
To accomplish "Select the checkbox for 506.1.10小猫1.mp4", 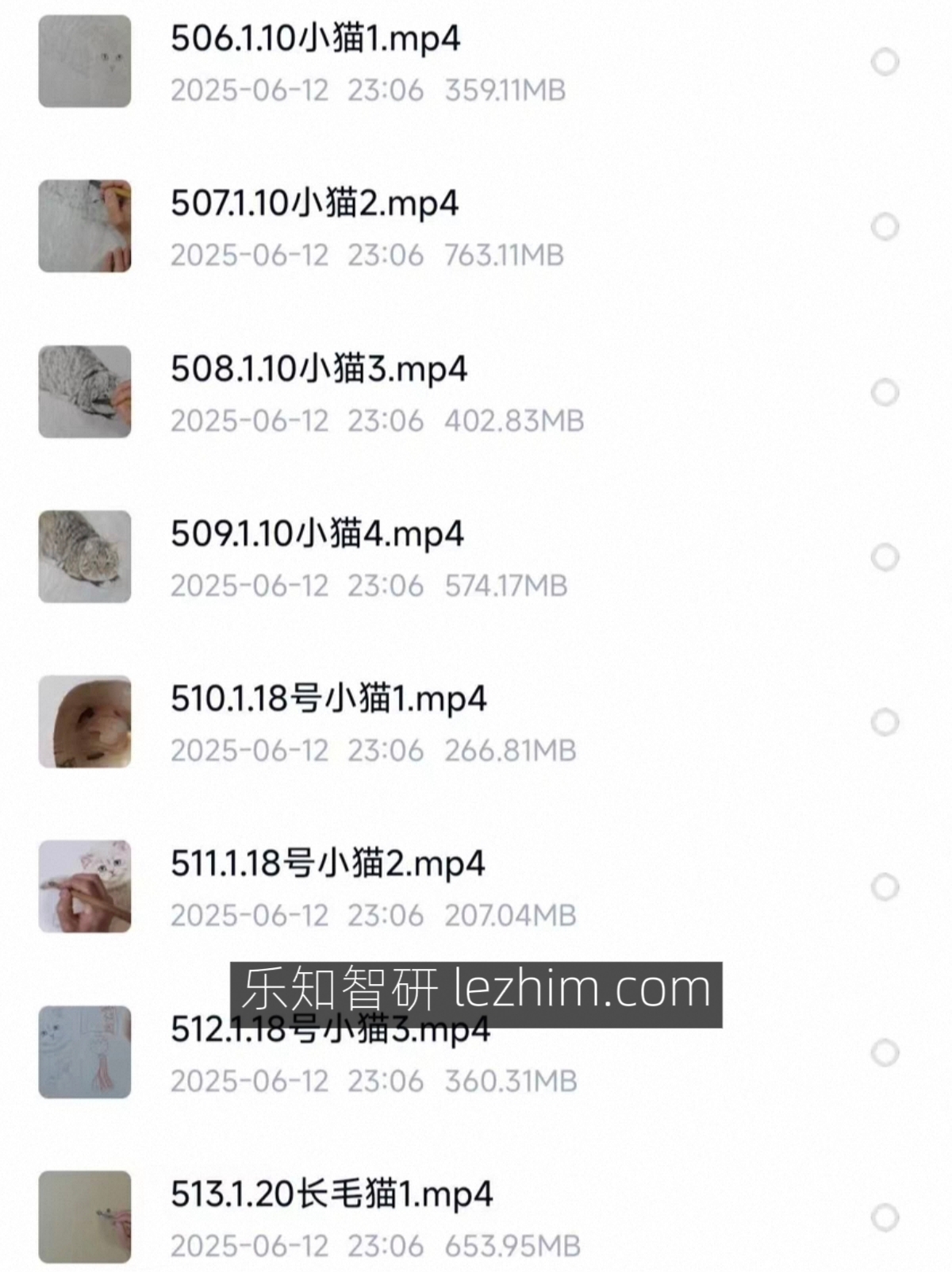I will (x=885, y=62).
